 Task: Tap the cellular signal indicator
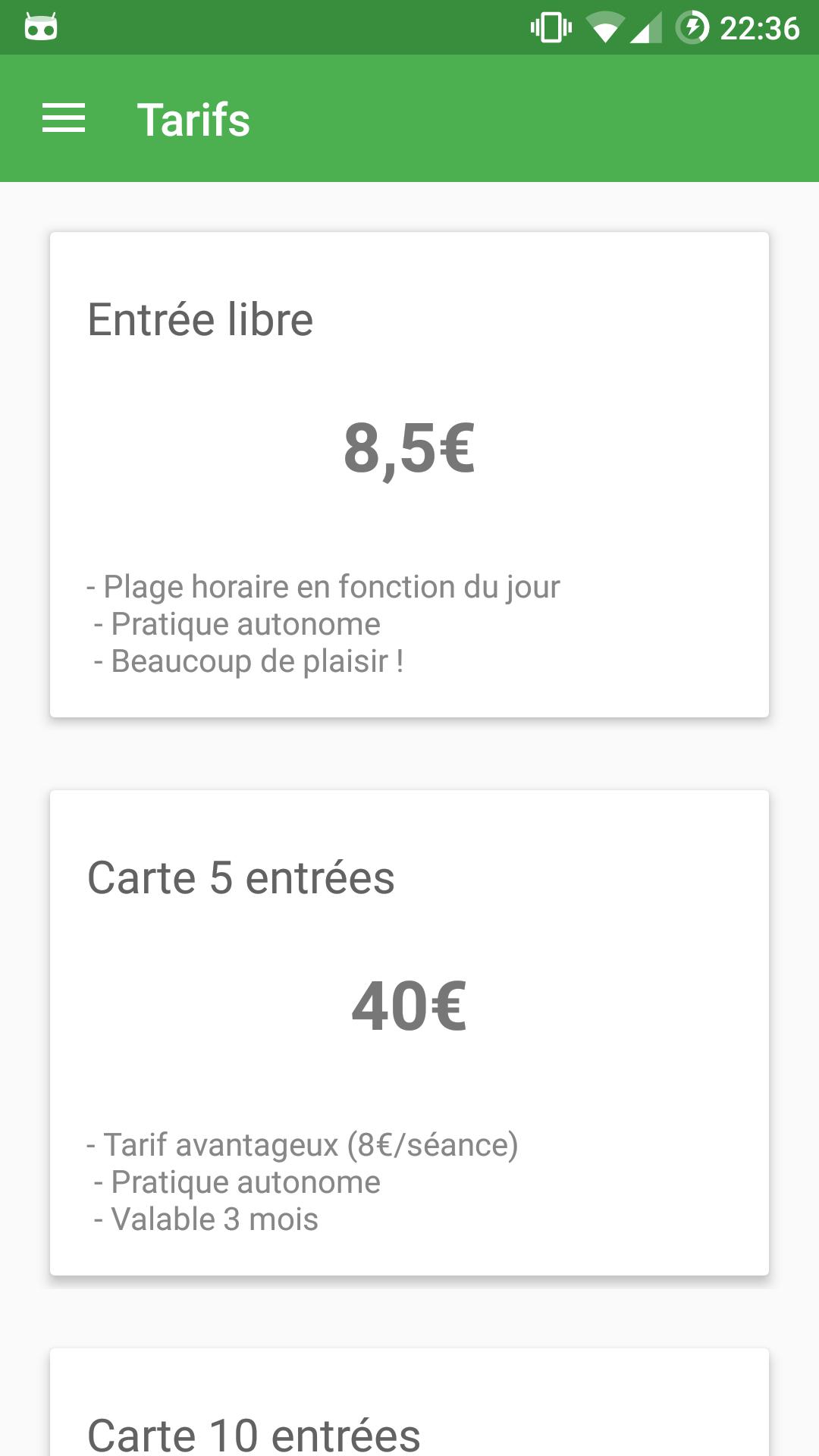click(648, 27)
